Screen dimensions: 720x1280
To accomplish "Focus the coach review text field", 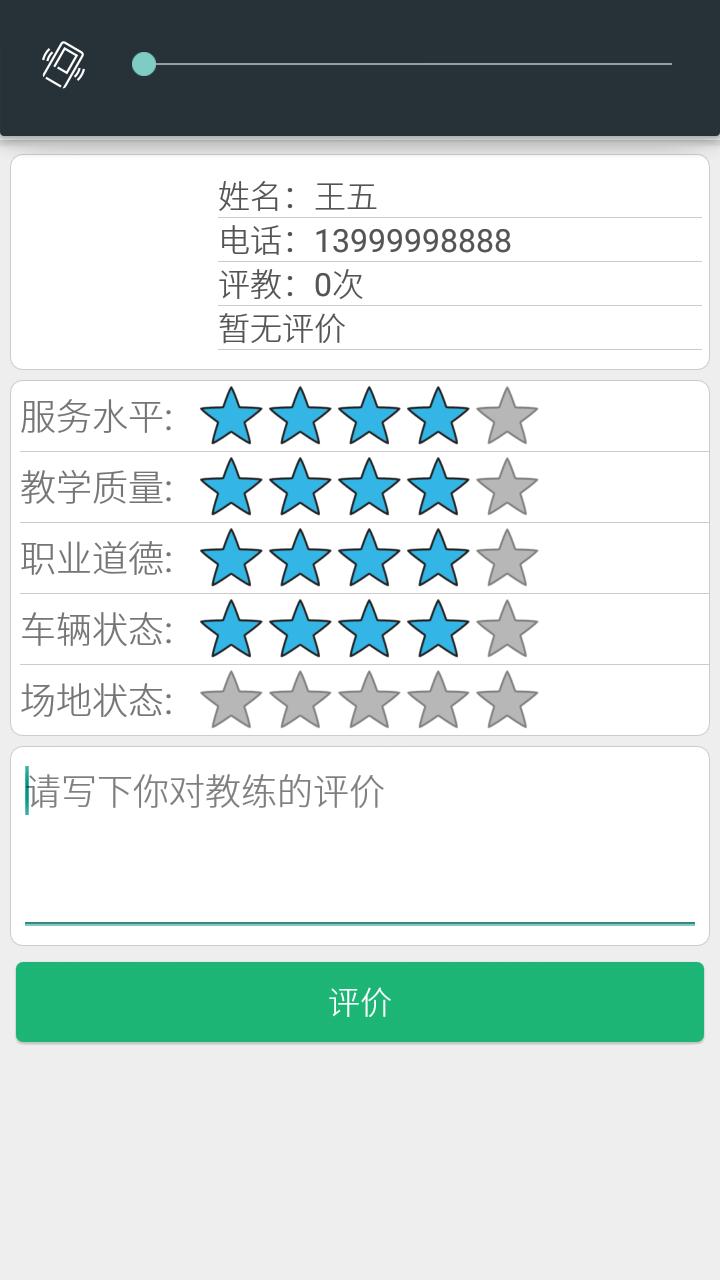I will [360, 840].
